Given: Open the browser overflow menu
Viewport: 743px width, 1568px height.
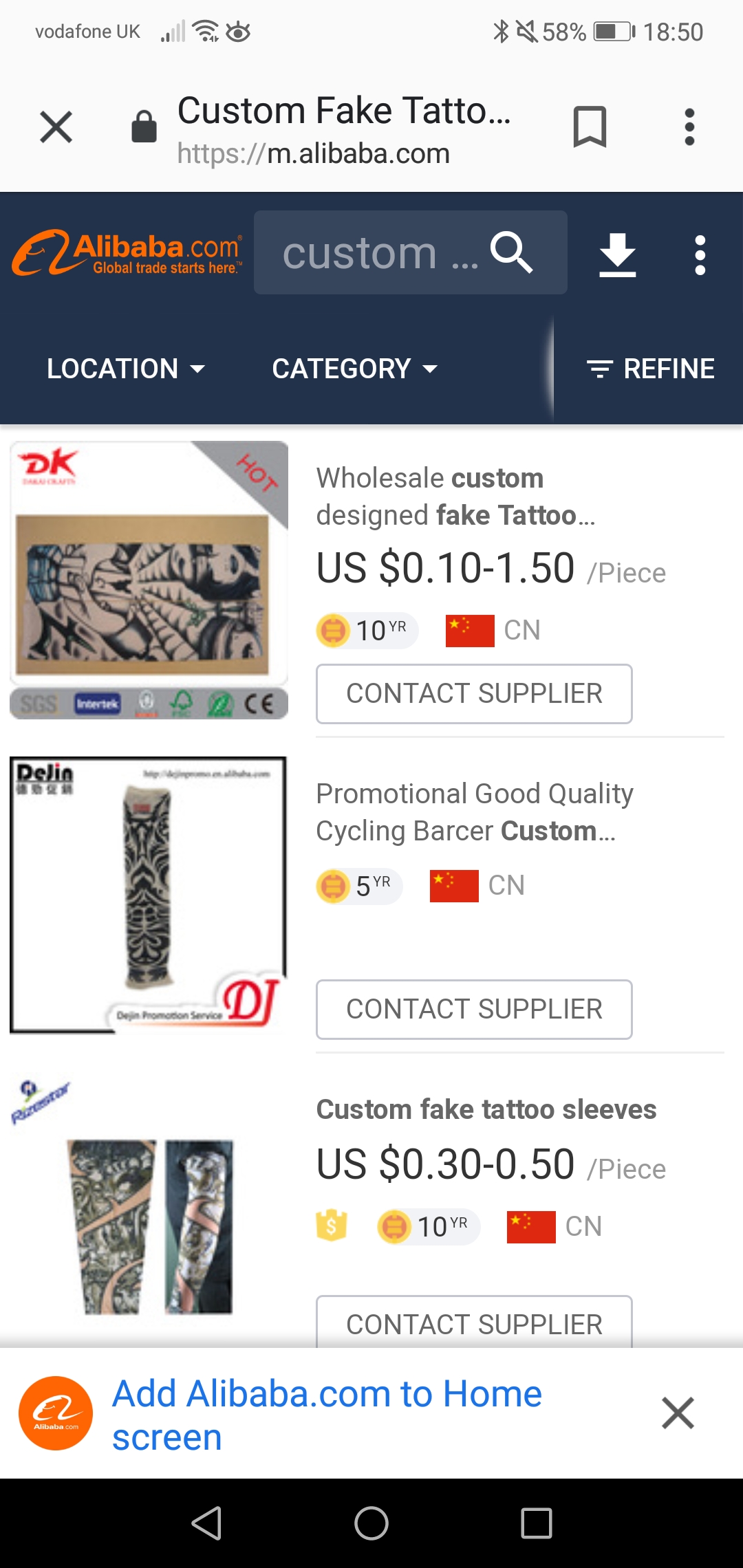Looking at the screenshot, I should click(689, 127).
